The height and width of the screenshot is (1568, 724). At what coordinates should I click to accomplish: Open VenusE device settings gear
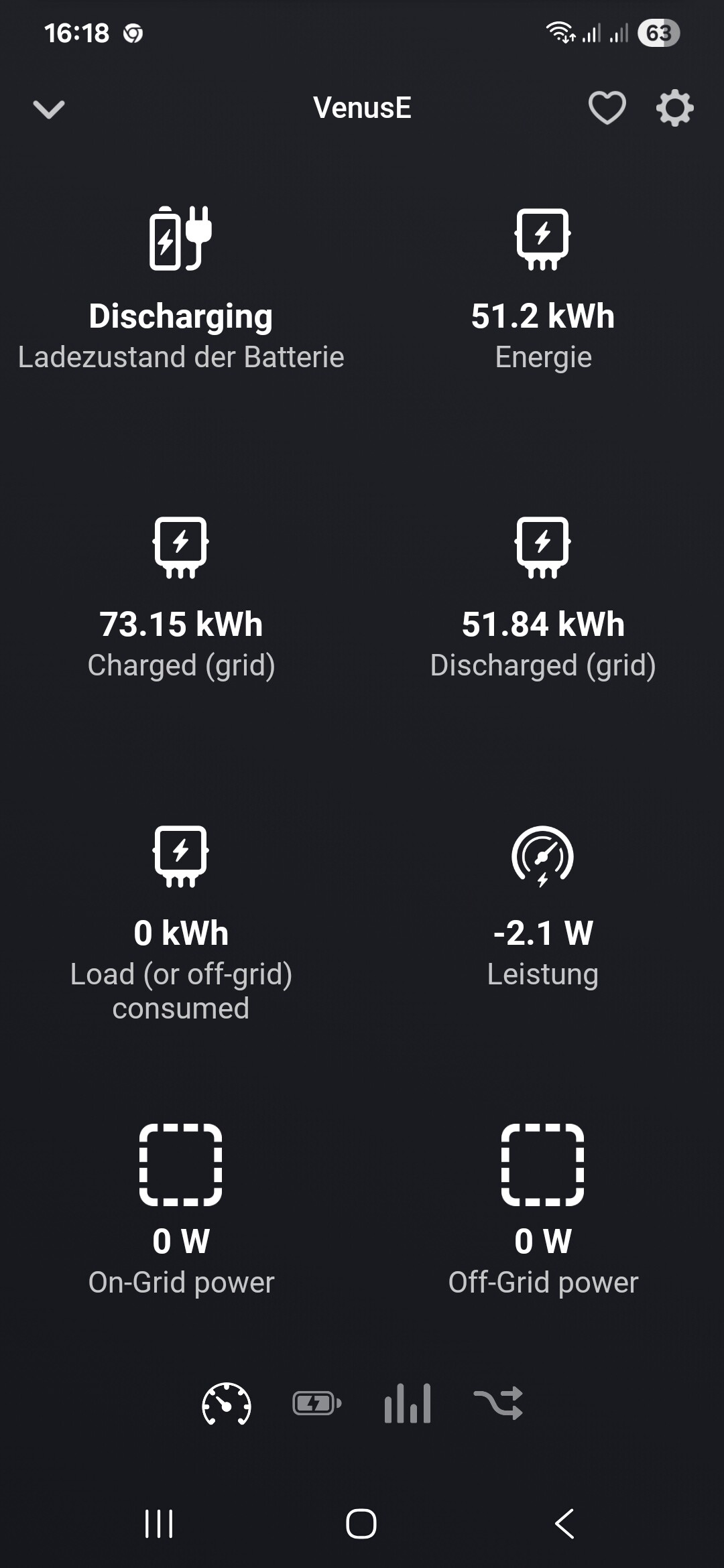[x=674, y=108]
